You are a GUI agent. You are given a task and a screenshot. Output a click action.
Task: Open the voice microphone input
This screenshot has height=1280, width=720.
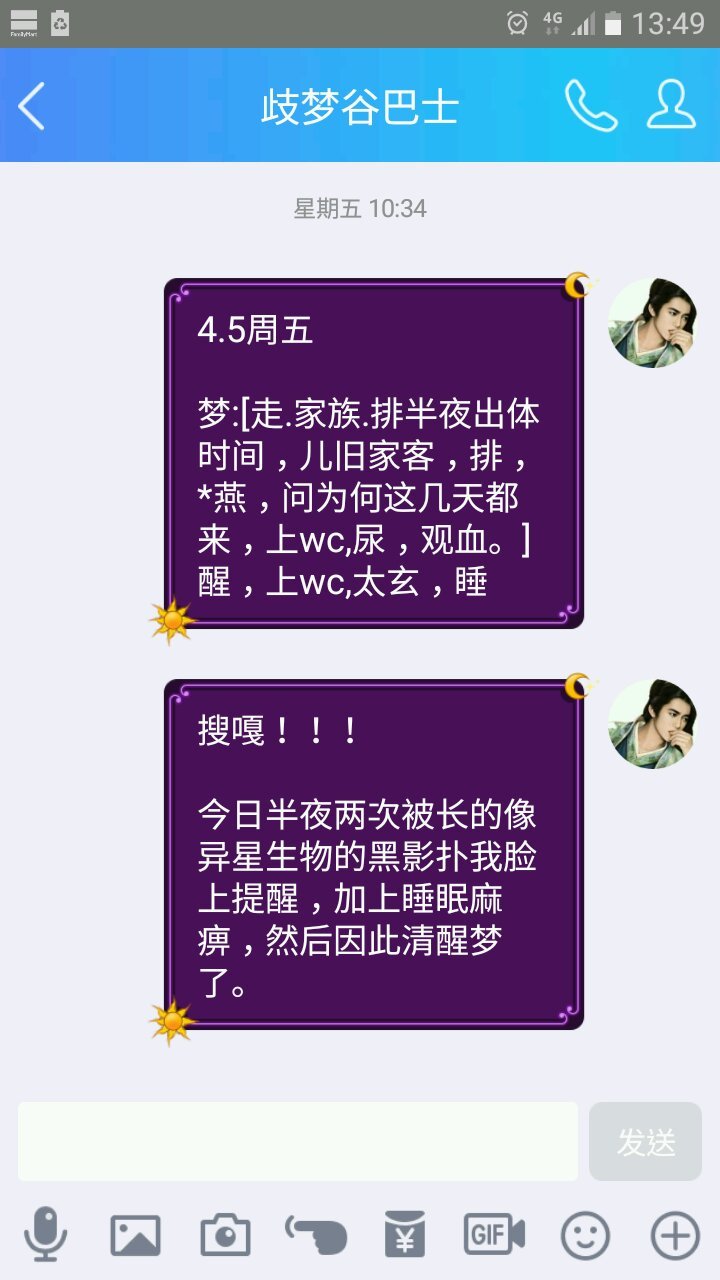[x=45, y=1234]
